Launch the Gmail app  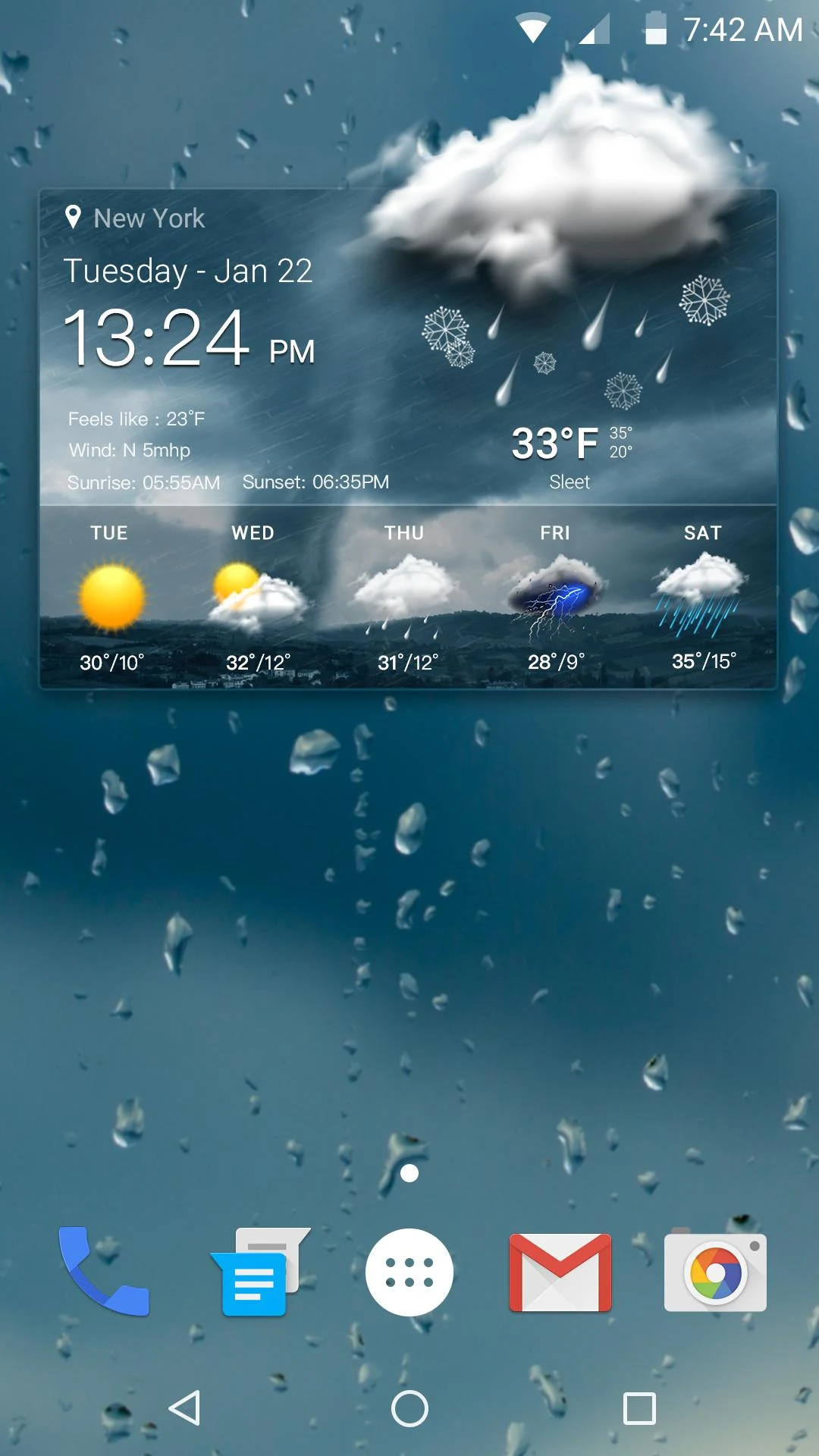560,1272
